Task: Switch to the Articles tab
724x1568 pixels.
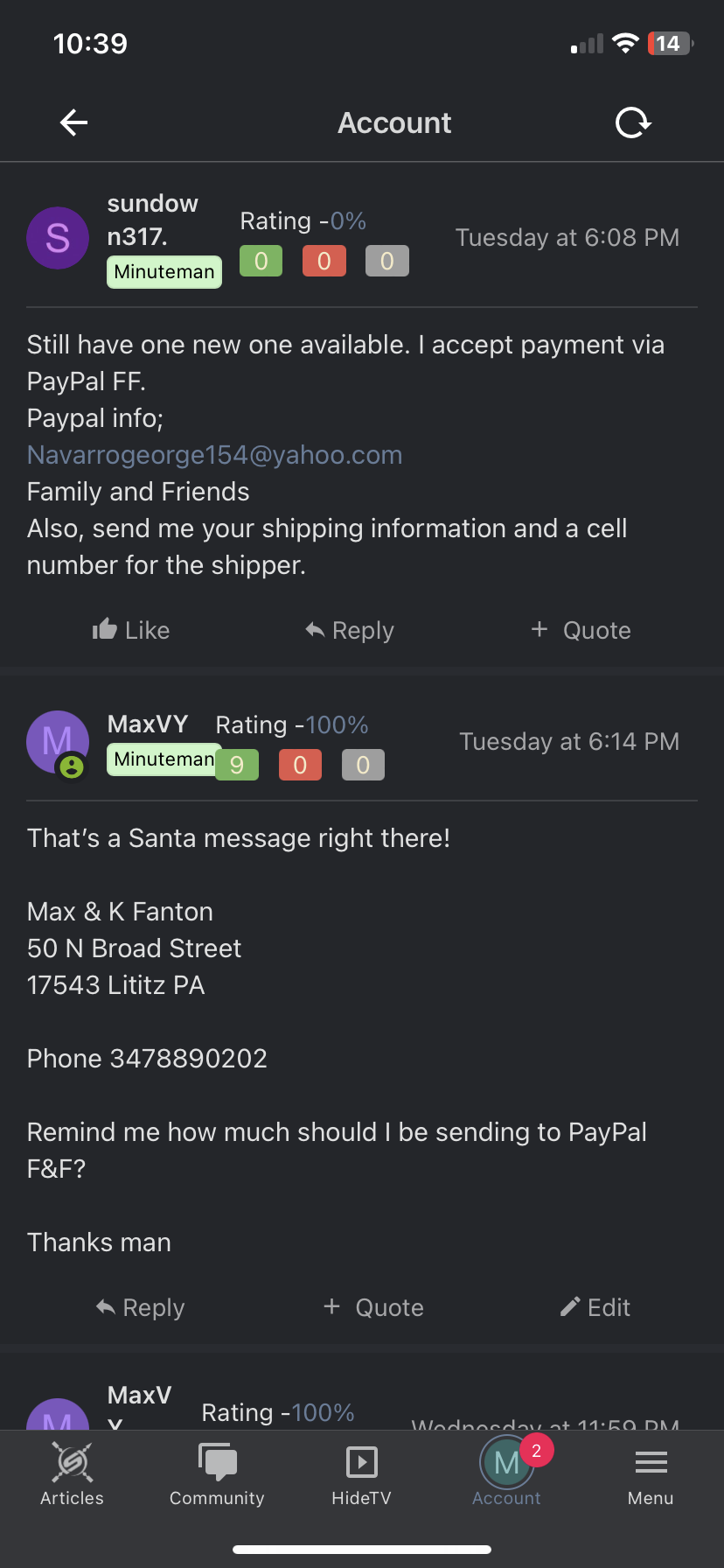Action: click(x=72, y=1474)
